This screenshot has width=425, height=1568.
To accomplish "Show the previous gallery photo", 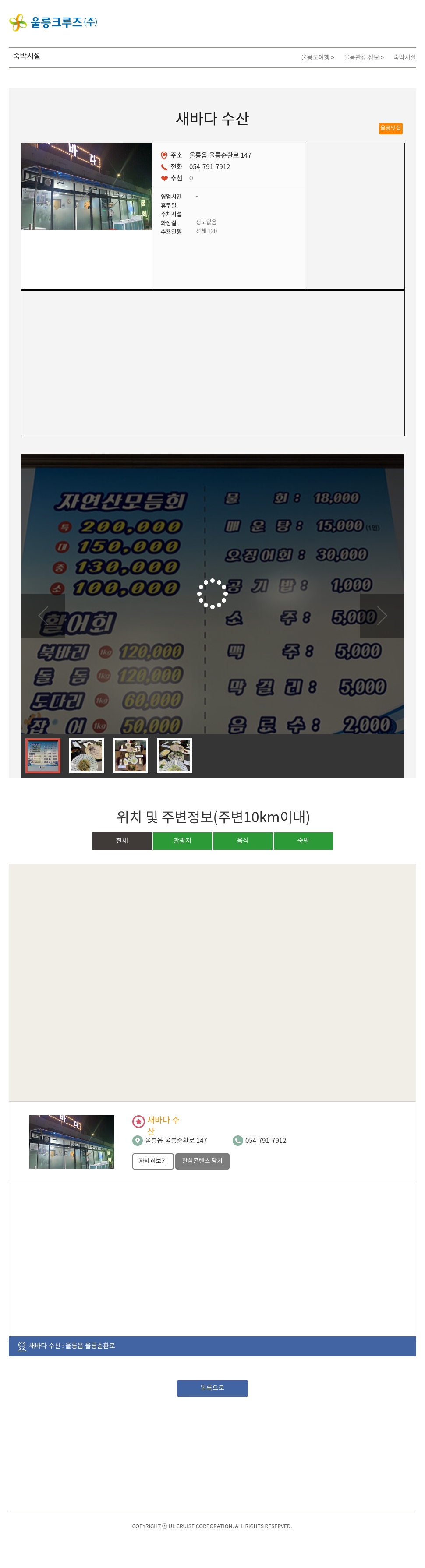I will click(x=42, y=615).
